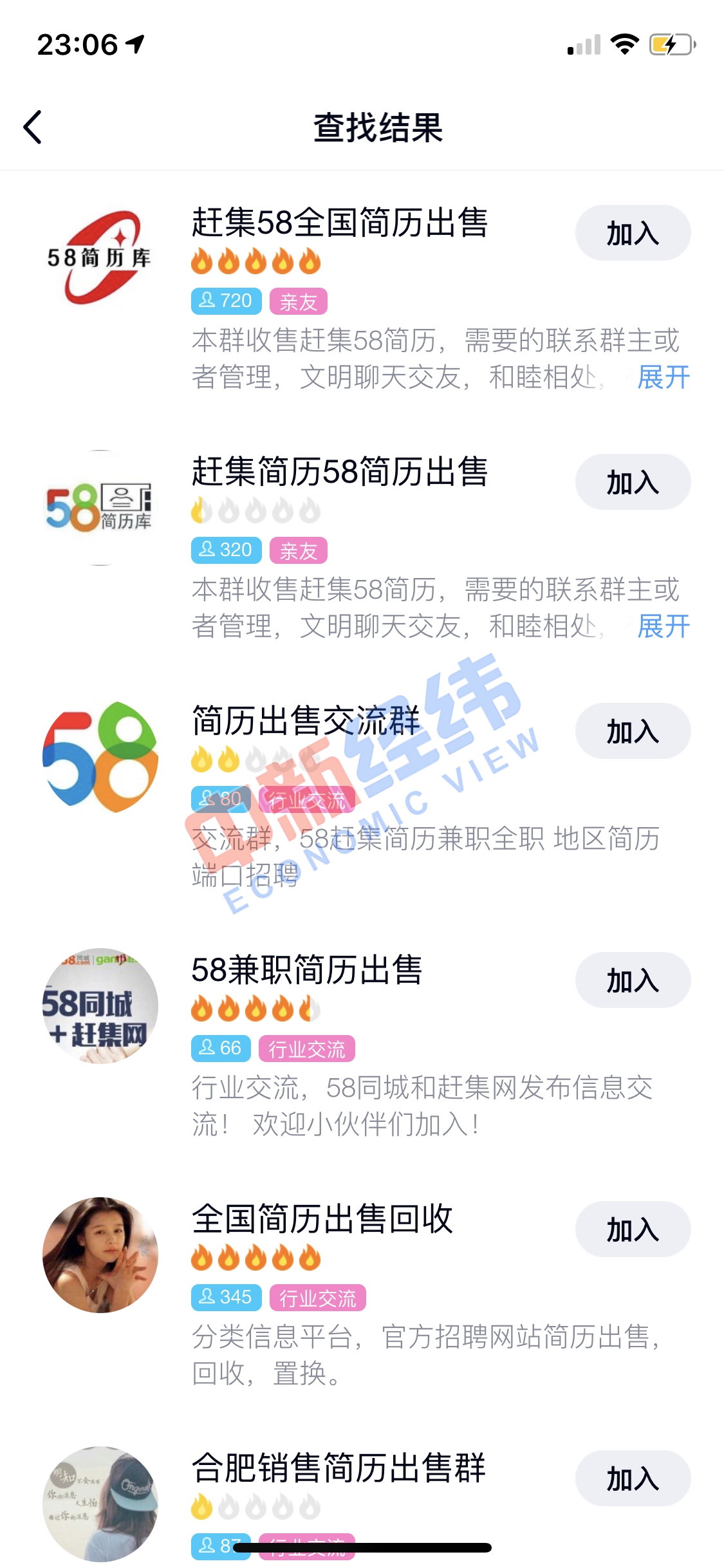The height and width of the screenshot is (1568, 724).
Task: Open the 58同城+赶集网 group avatar
Action: pos(100,1007)
